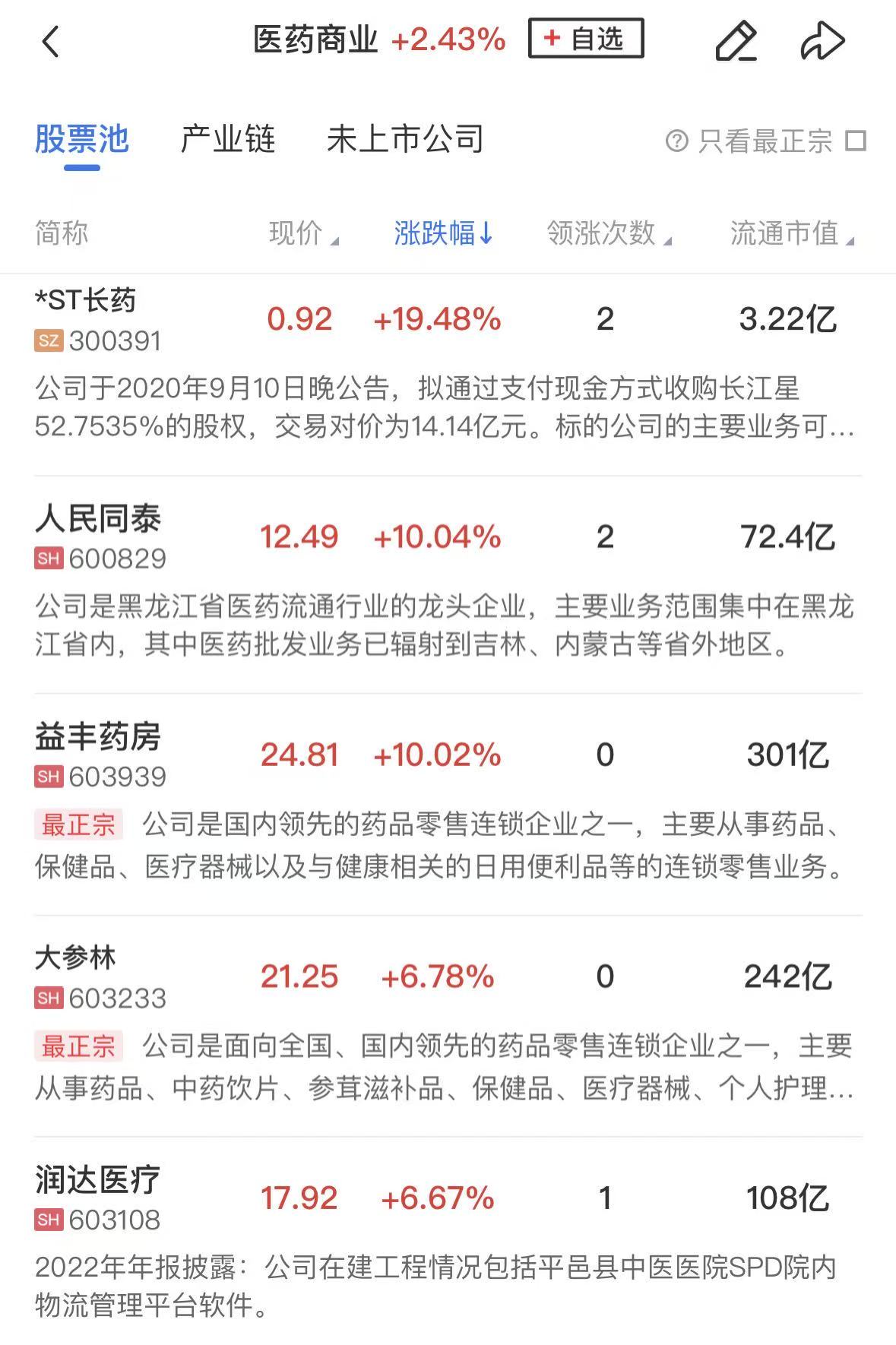
Task: Toggle the 涨跌幅 sort order
Action: (x=443, y=233)
